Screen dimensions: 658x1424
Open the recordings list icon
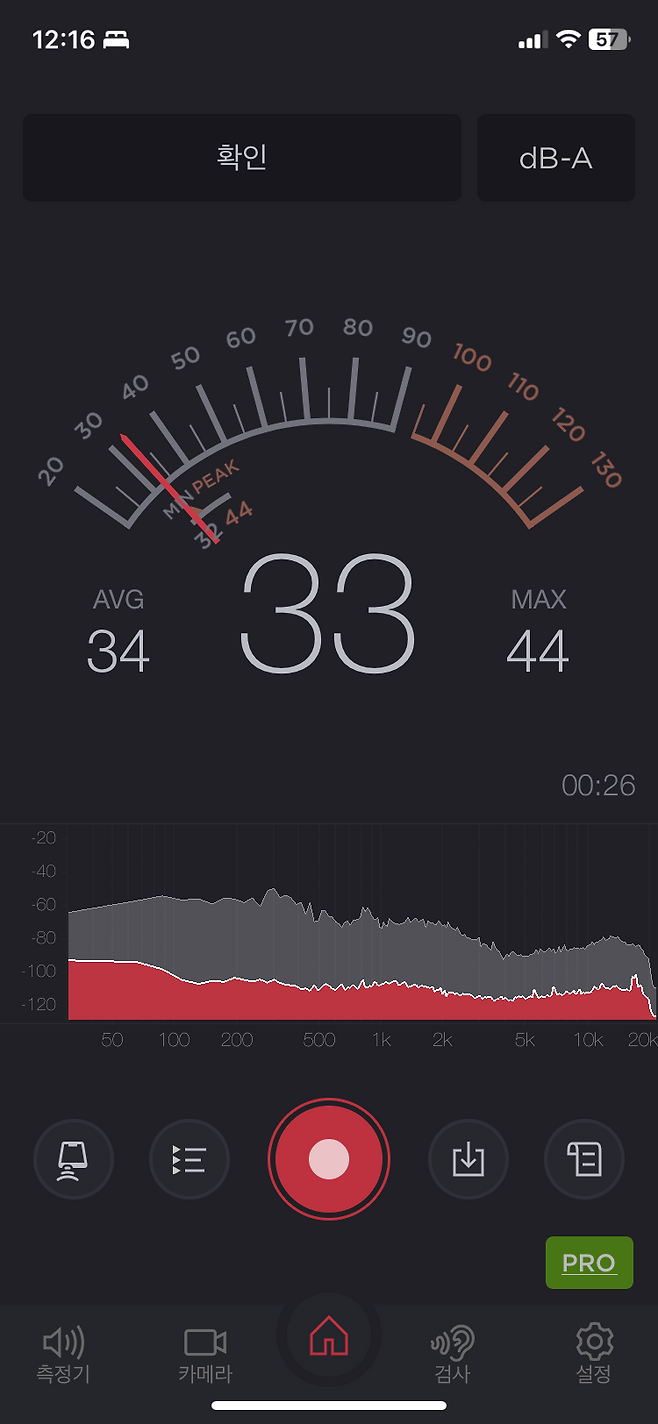(x=189, y=1160)
